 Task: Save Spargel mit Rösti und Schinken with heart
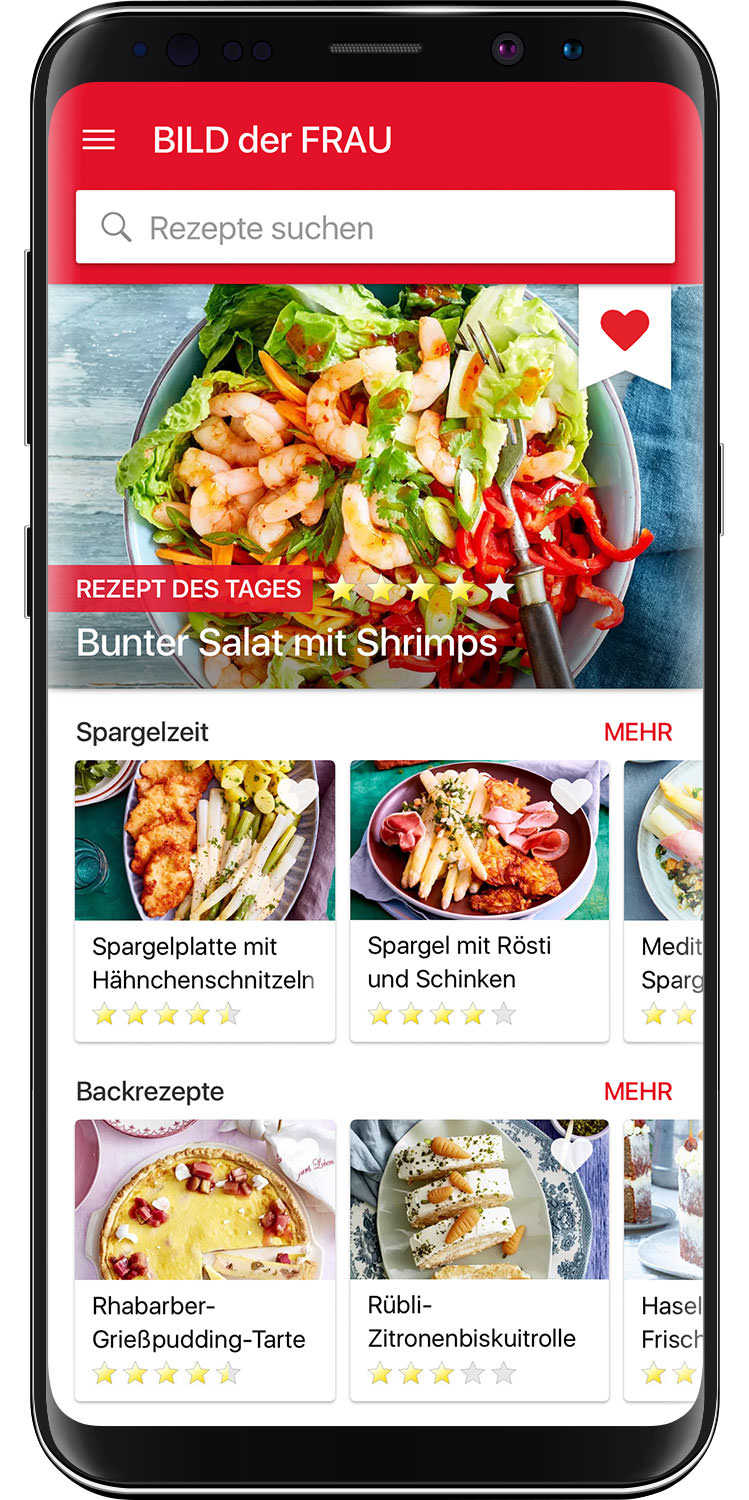572,795
